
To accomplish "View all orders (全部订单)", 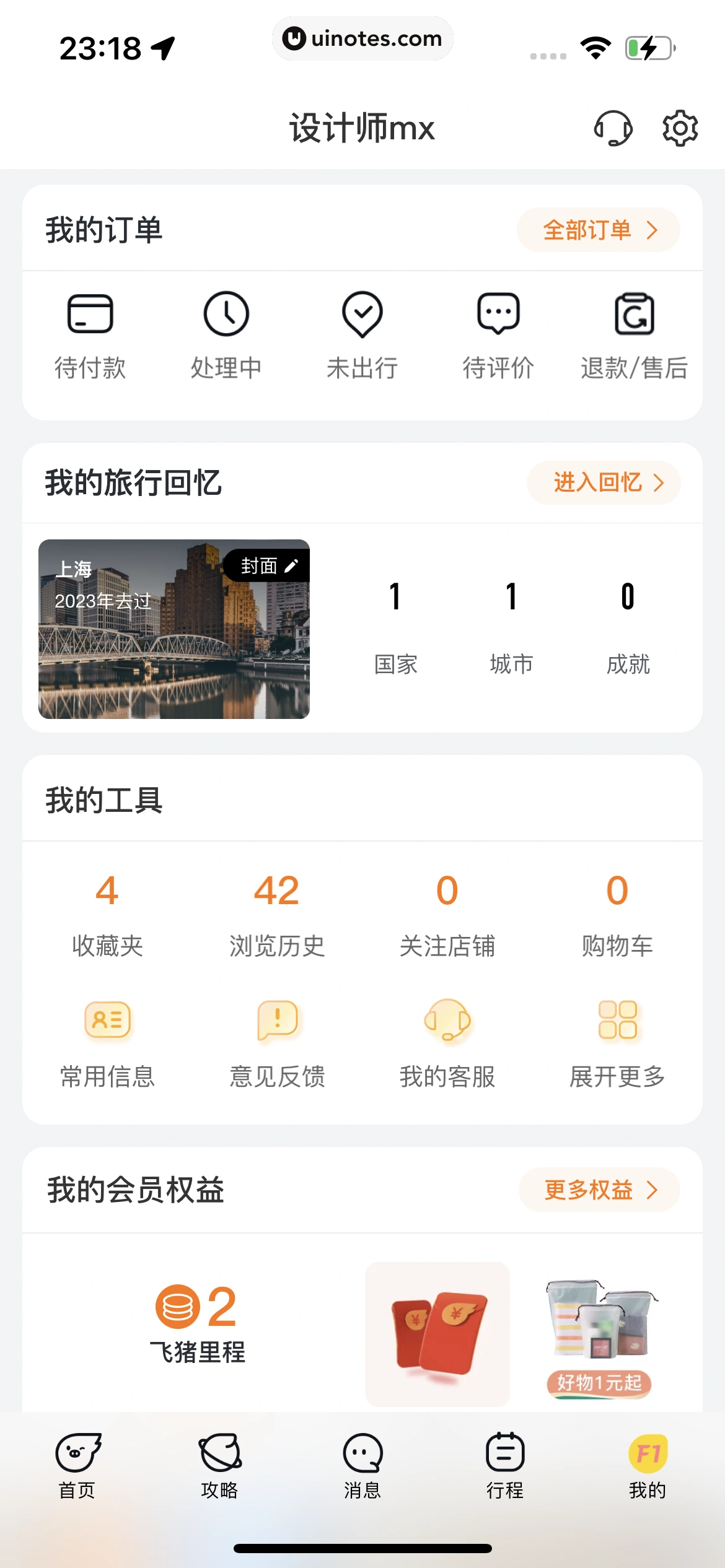I will [x=598, y=230].
